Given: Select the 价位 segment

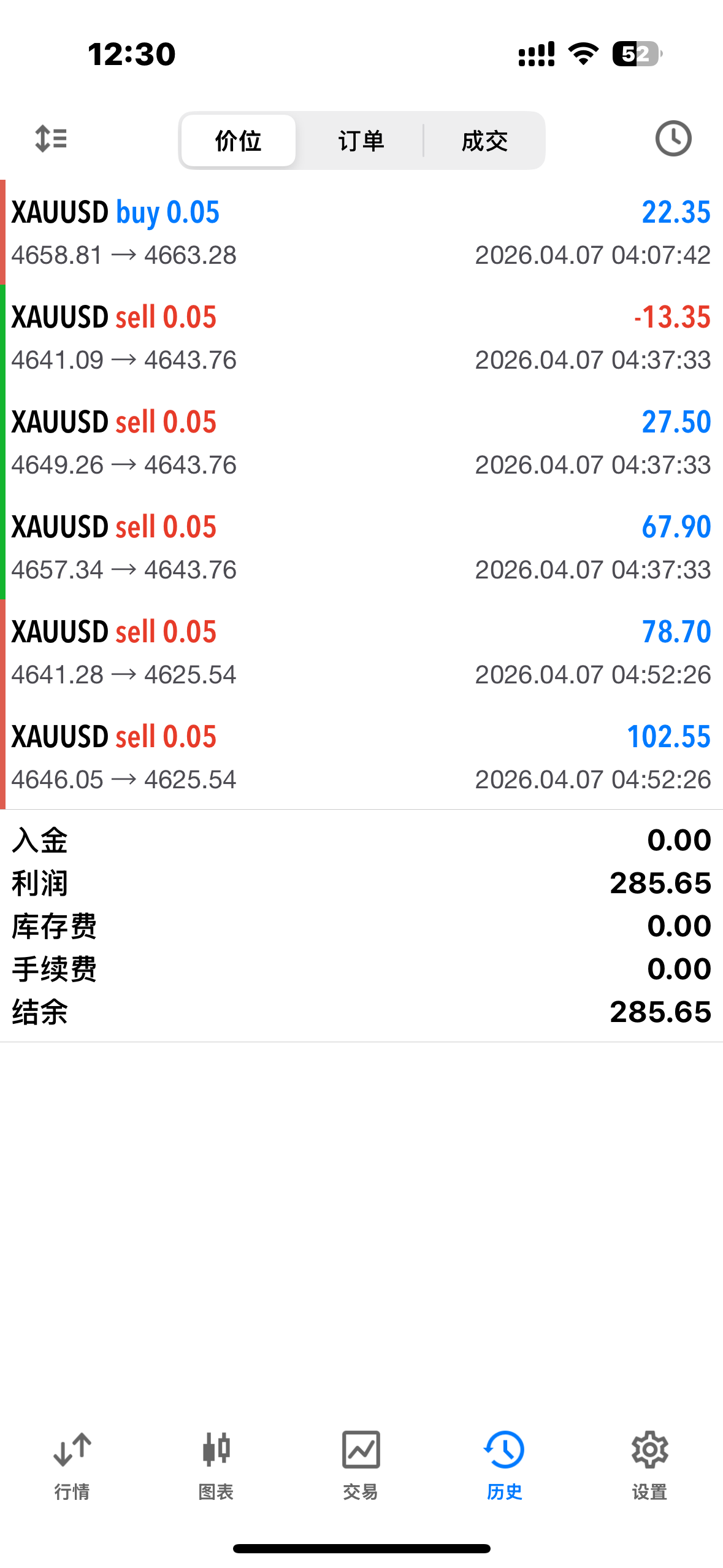Looking at the screenshot, I should point(239,140).
